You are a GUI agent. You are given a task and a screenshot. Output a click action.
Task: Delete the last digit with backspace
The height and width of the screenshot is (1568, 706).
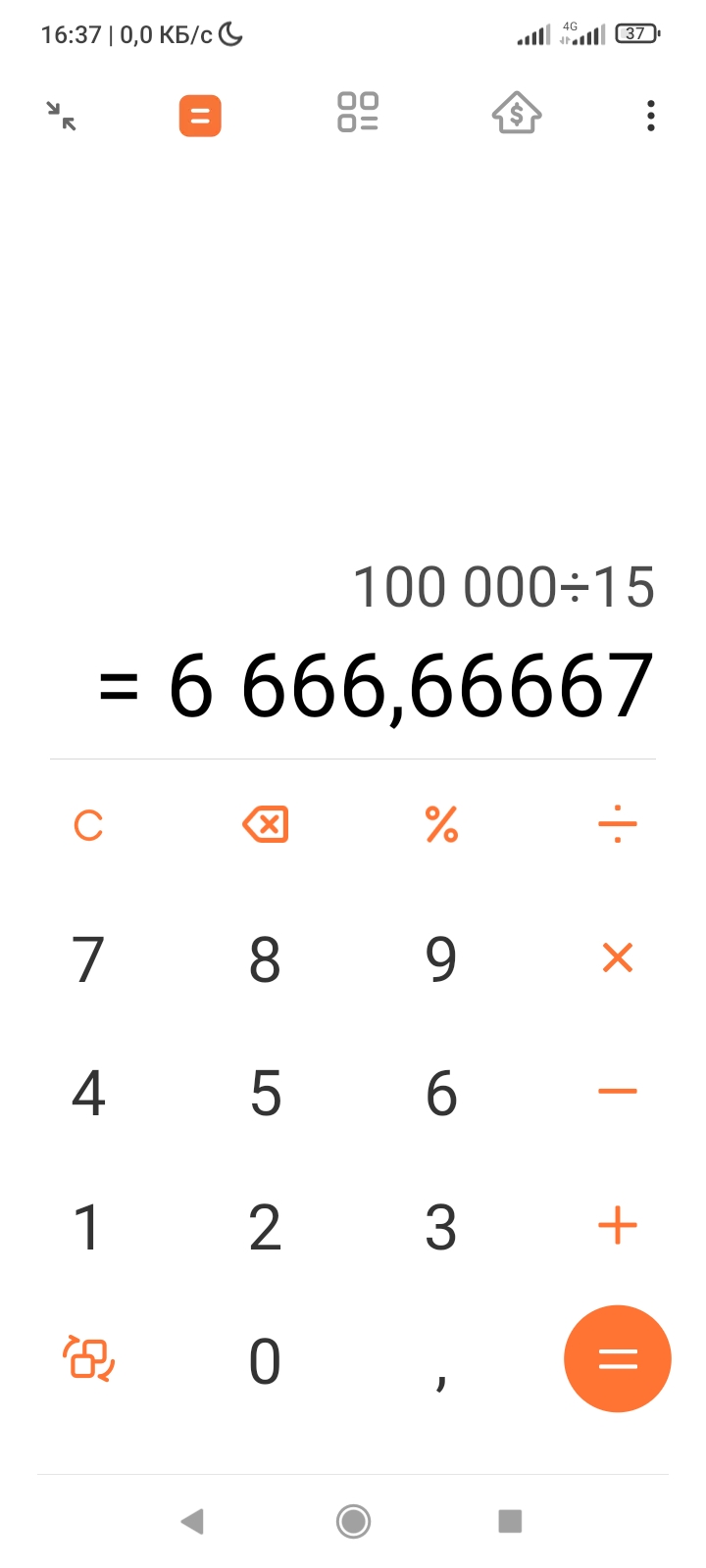coord(265,825)
